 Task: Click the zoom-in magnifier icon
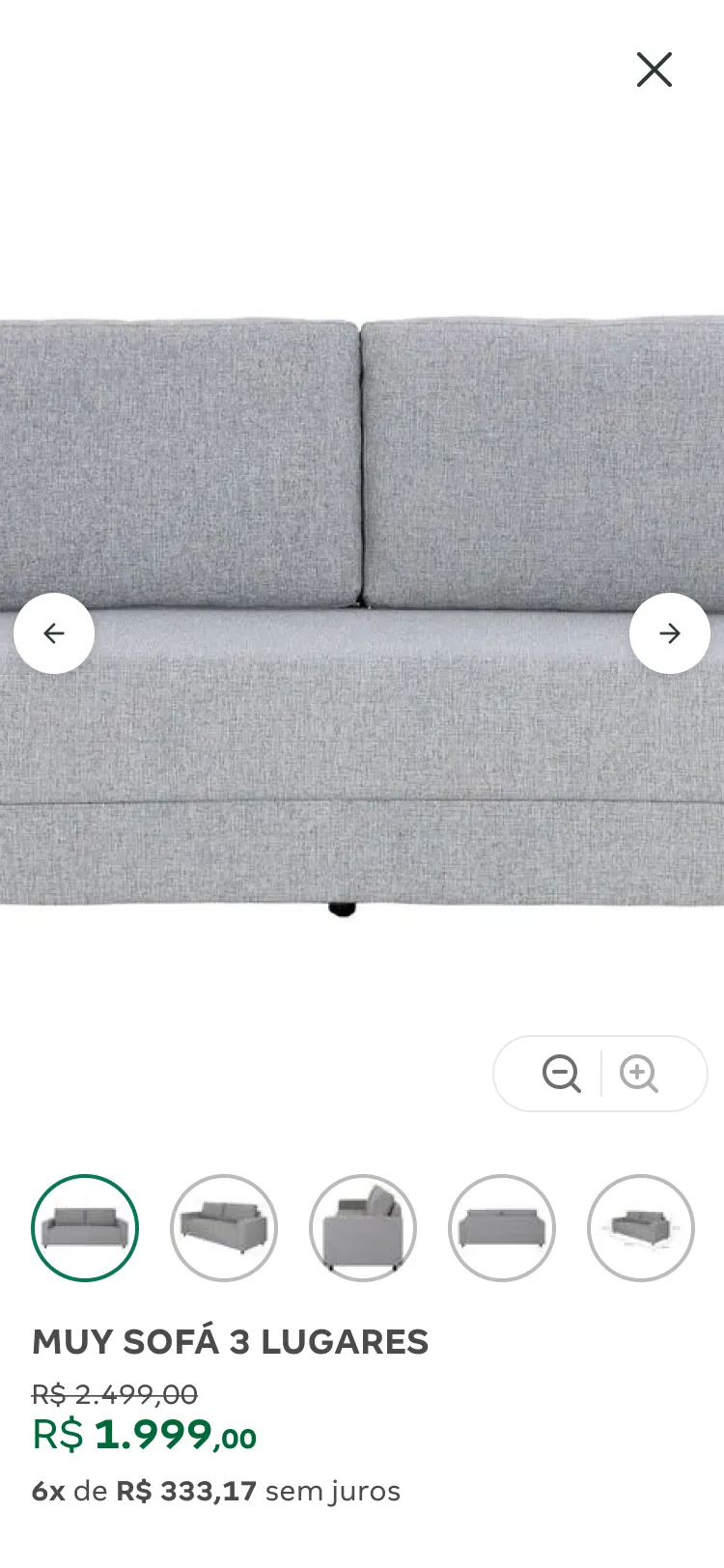point(637,1072)
